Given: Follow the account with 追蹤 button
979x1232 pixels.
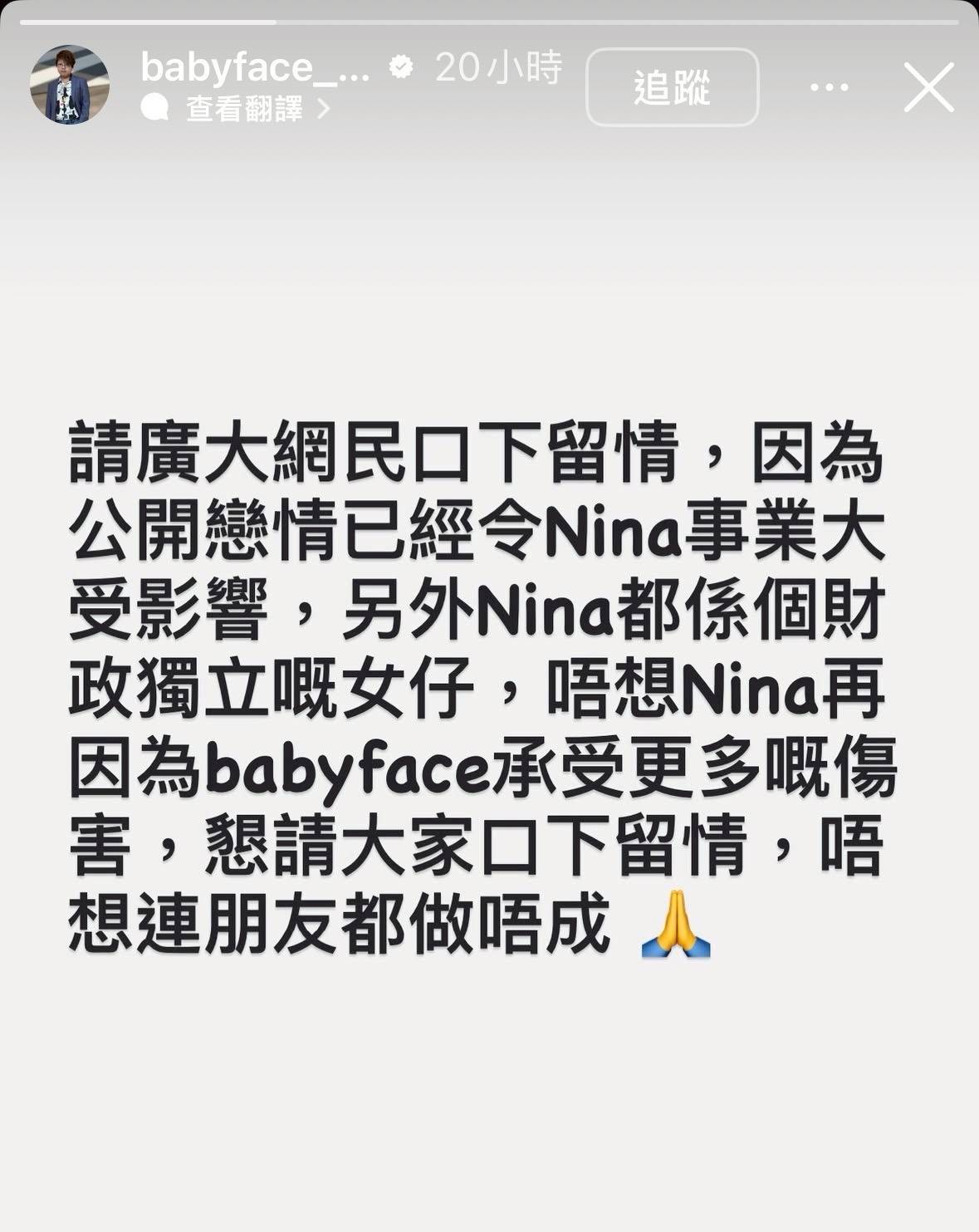Looking at the screenshot, I should coord(672,87).
